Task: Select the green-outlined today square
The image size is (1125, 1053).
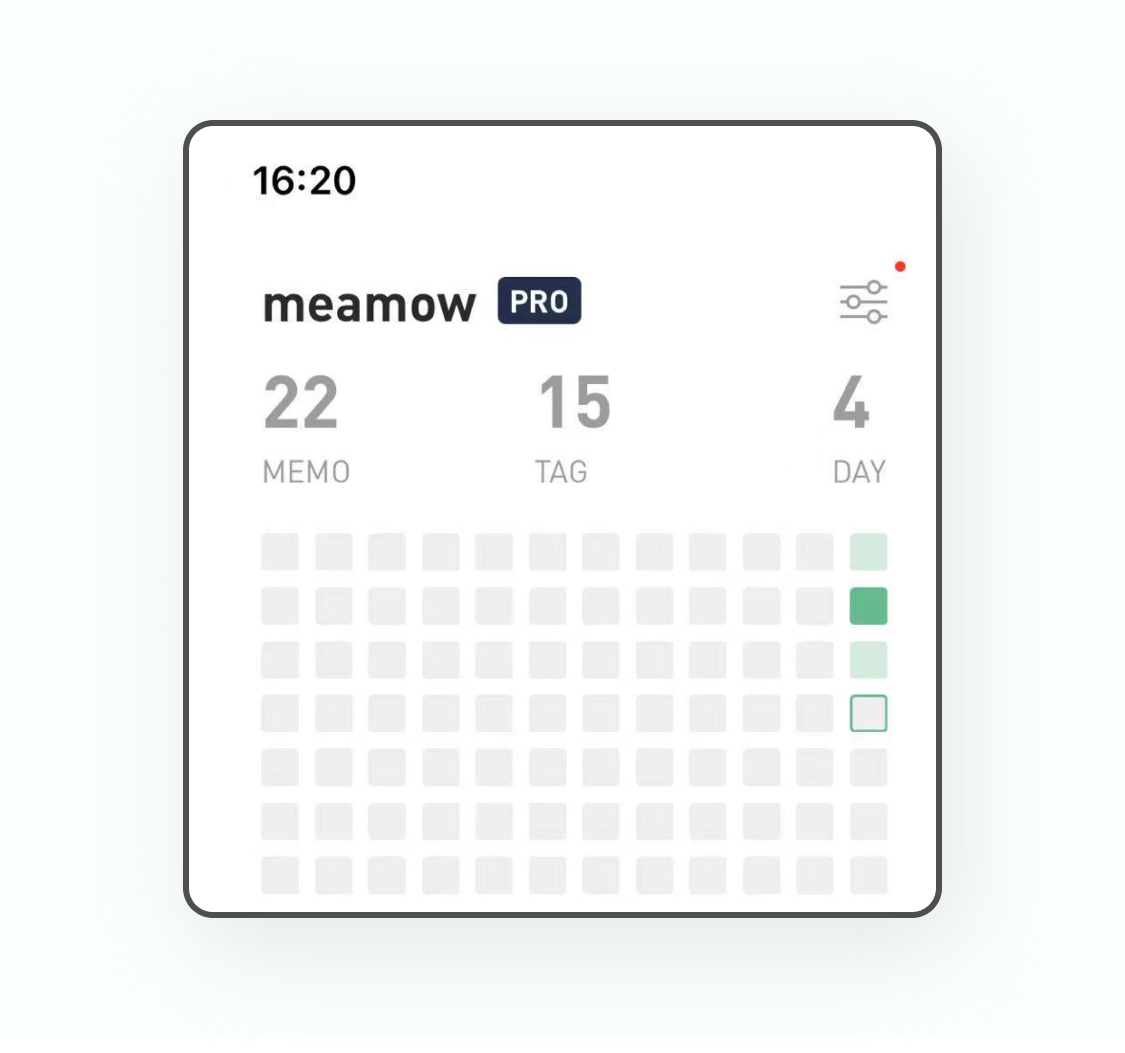Action: (x=868, y=713)
